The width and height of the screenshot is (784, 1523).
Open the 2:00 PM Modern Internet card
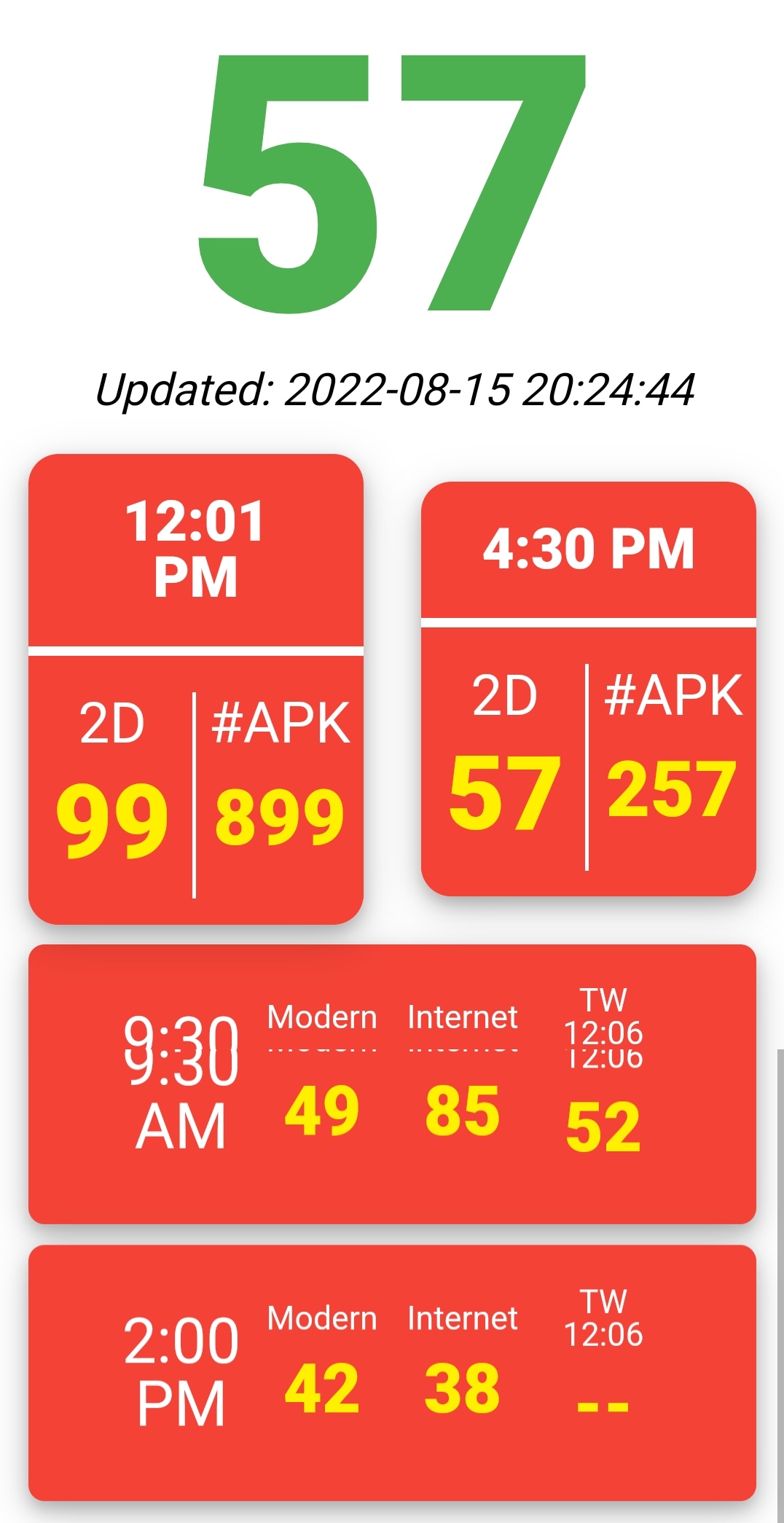click(x=392, y=1373)
